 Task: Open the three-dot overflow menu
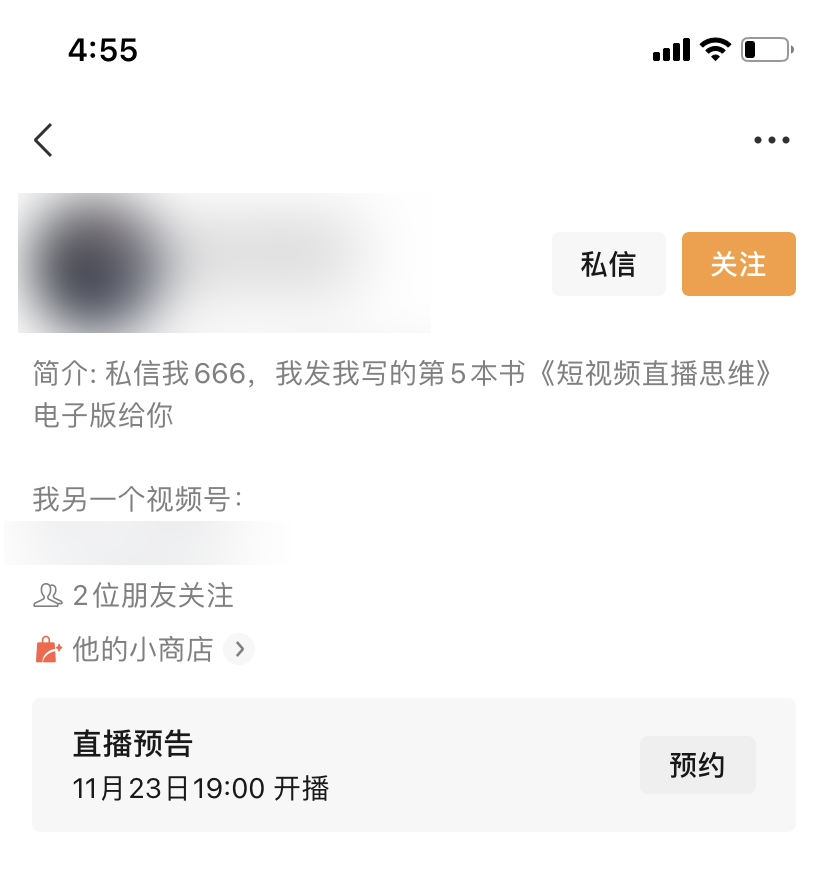[x=771, y=141]
